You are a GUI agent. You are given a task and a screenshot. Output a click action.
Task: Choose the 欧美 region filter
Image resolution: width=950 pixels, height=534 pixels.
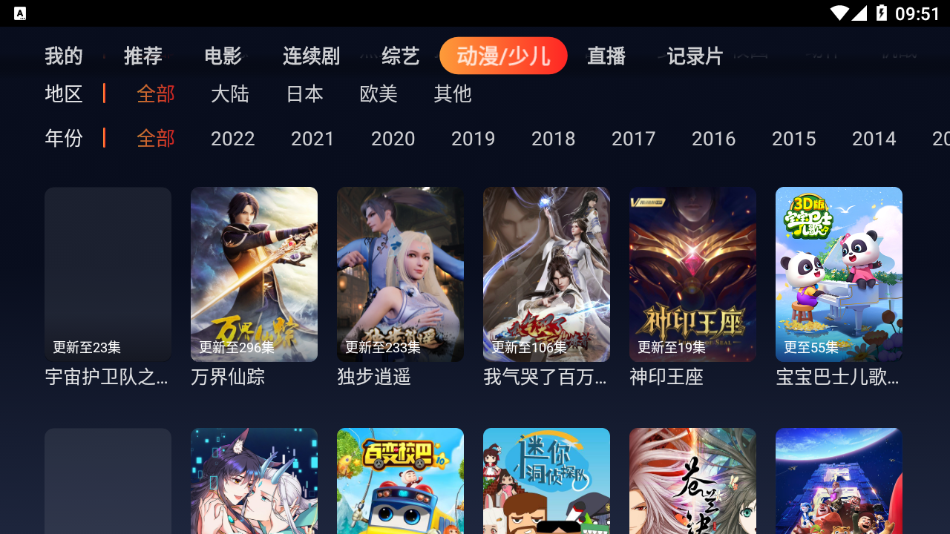tap(379, 94)
